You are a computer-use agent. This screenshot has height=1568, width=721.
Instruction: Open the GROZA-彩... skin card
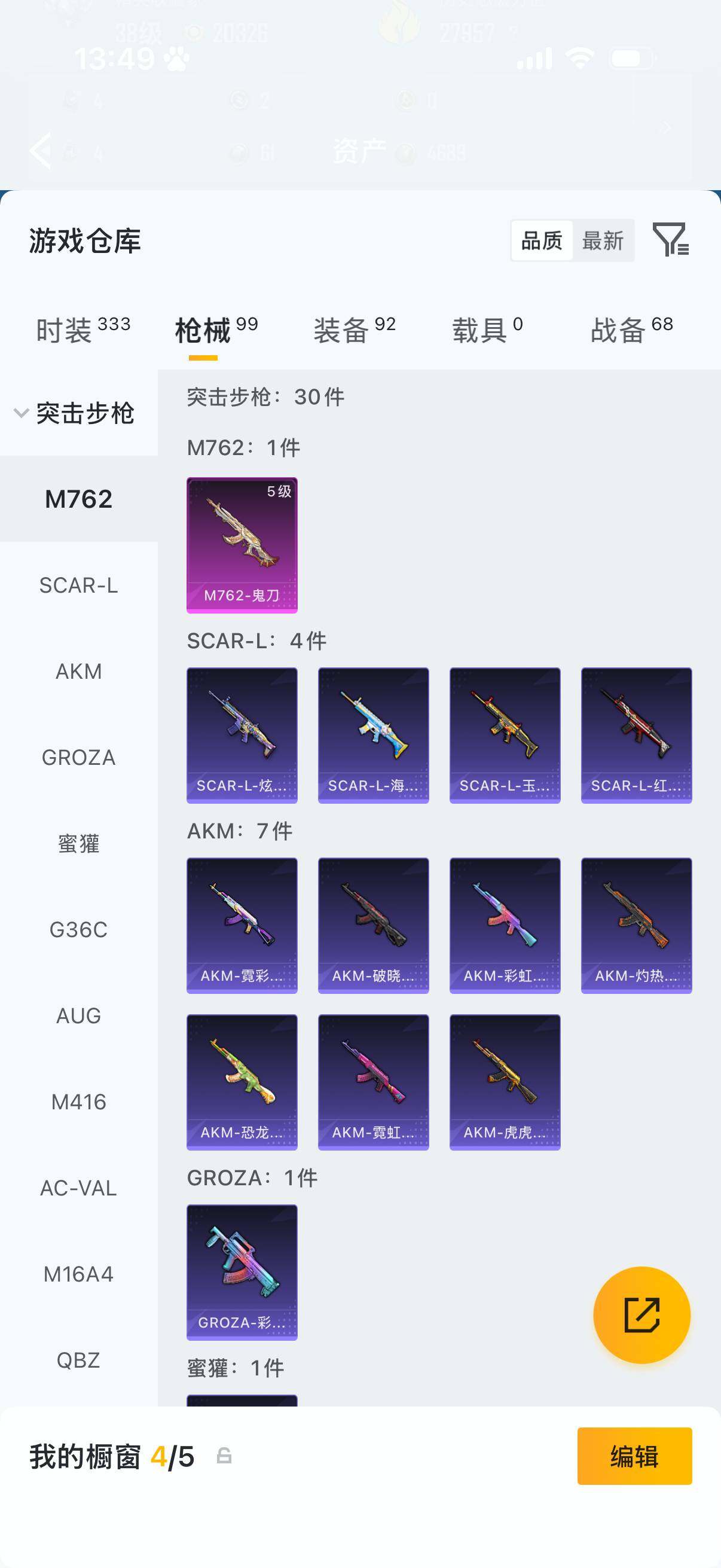pyautogui.click(x=242, y=1272)
